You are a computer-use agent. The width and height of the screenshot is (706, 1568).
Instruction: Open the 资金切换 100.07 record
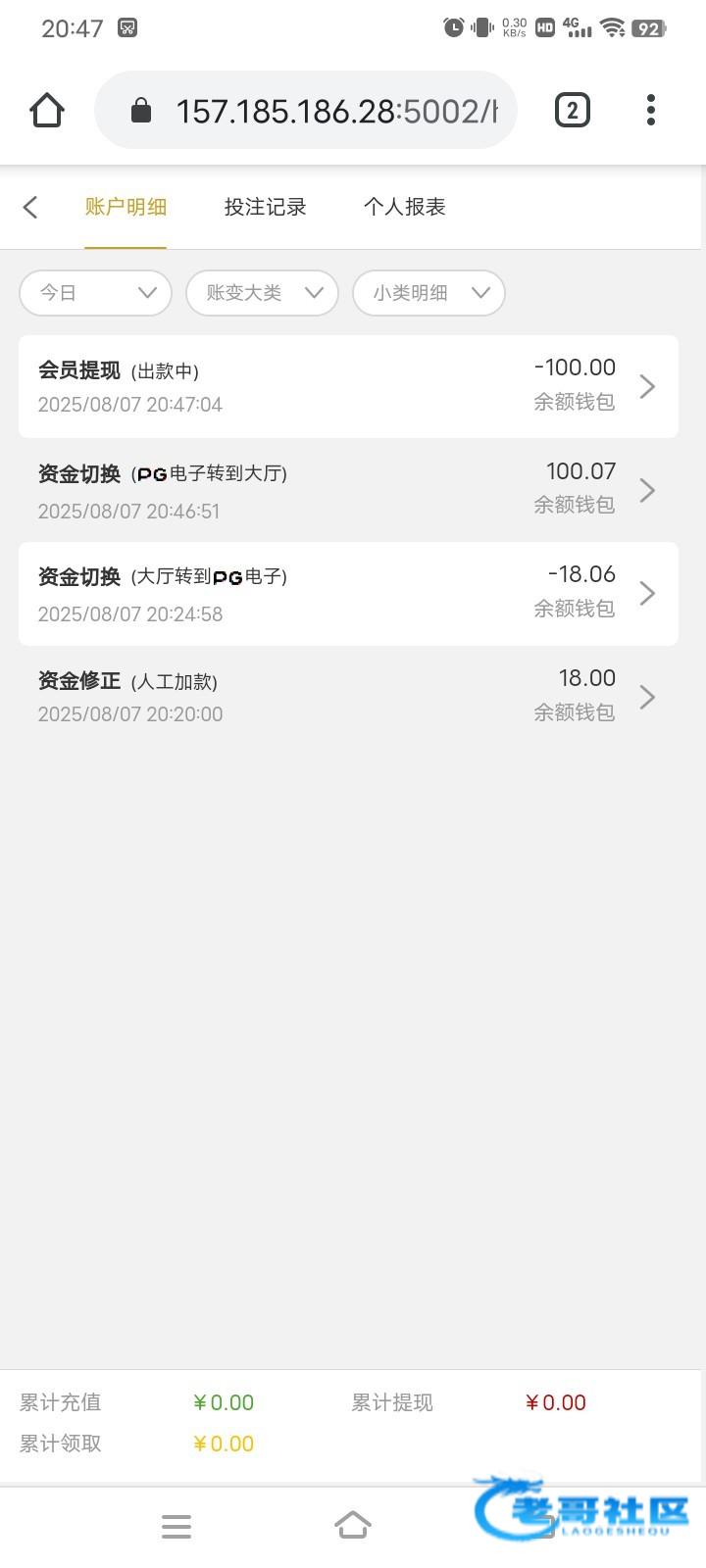point(348,490)
